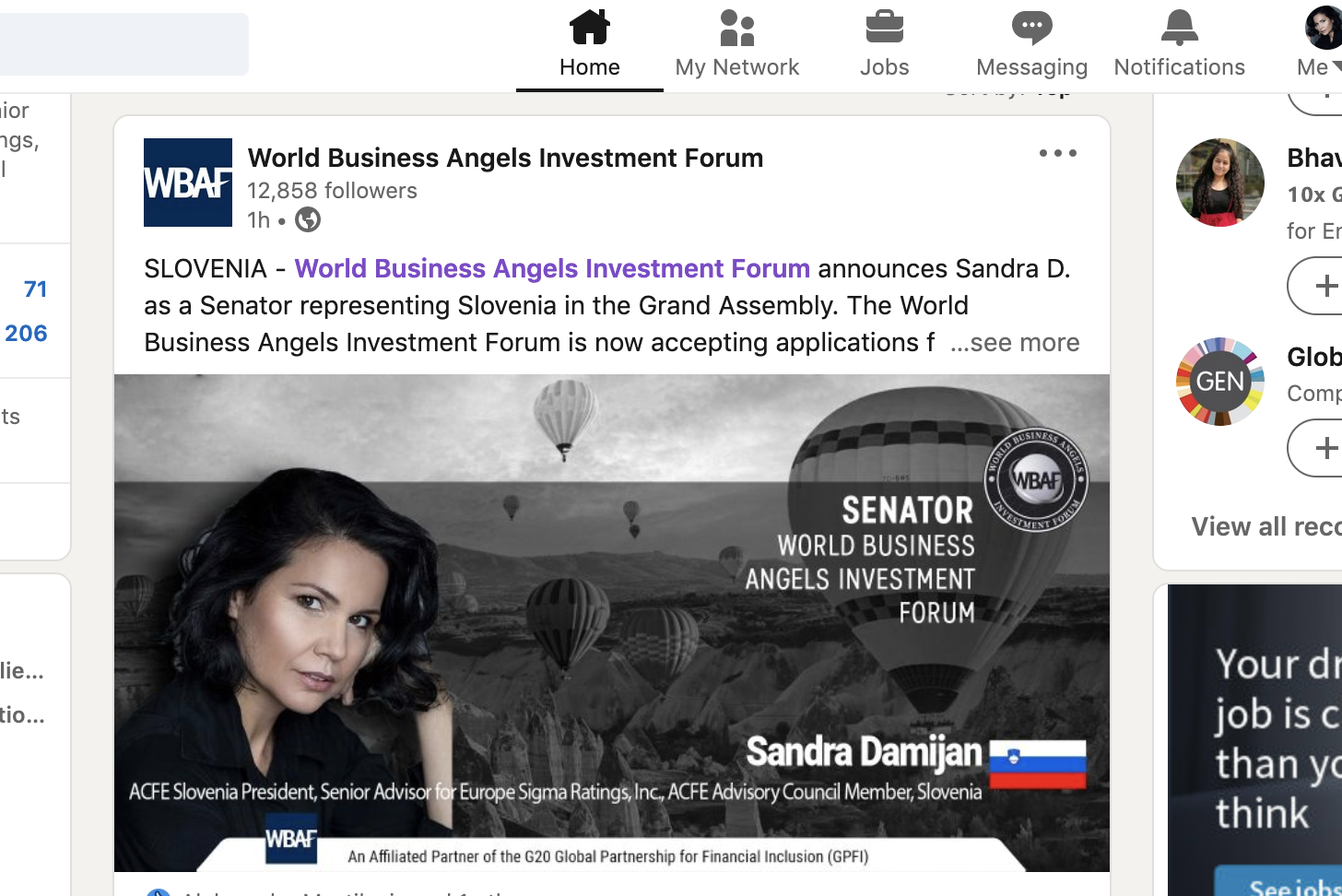Open Messaging
Screen dimensions: 1342x896
click(1031, 44)
